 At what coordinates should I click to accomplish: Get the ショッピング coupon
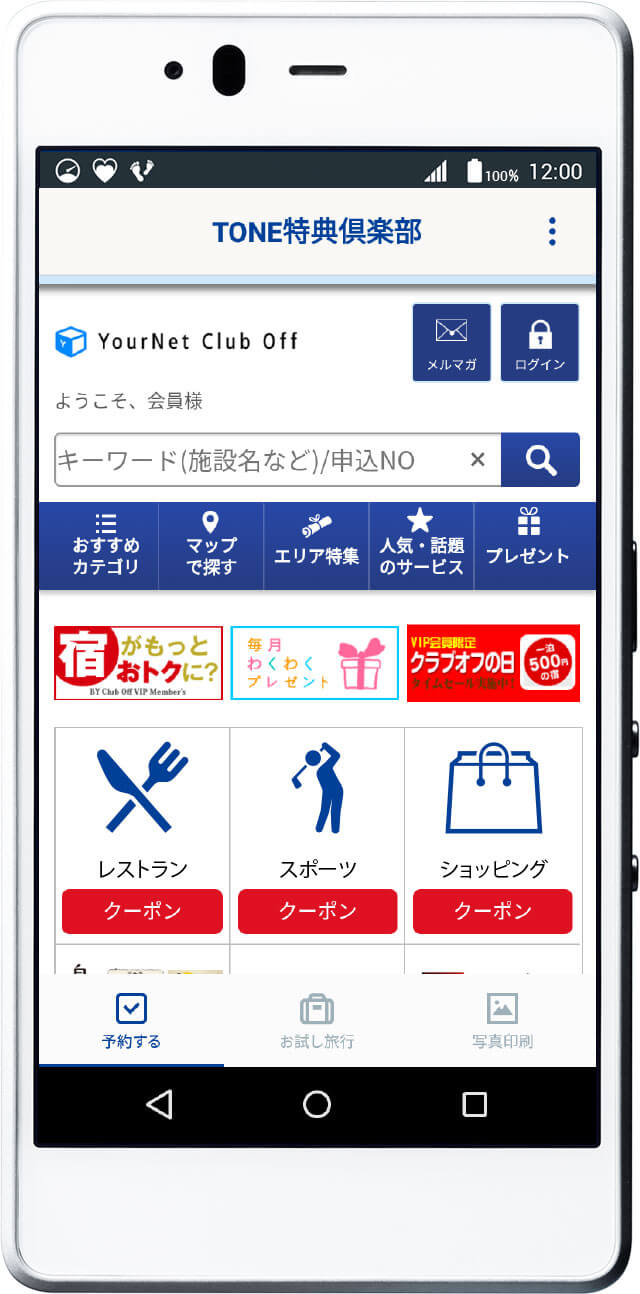point(492,911)
